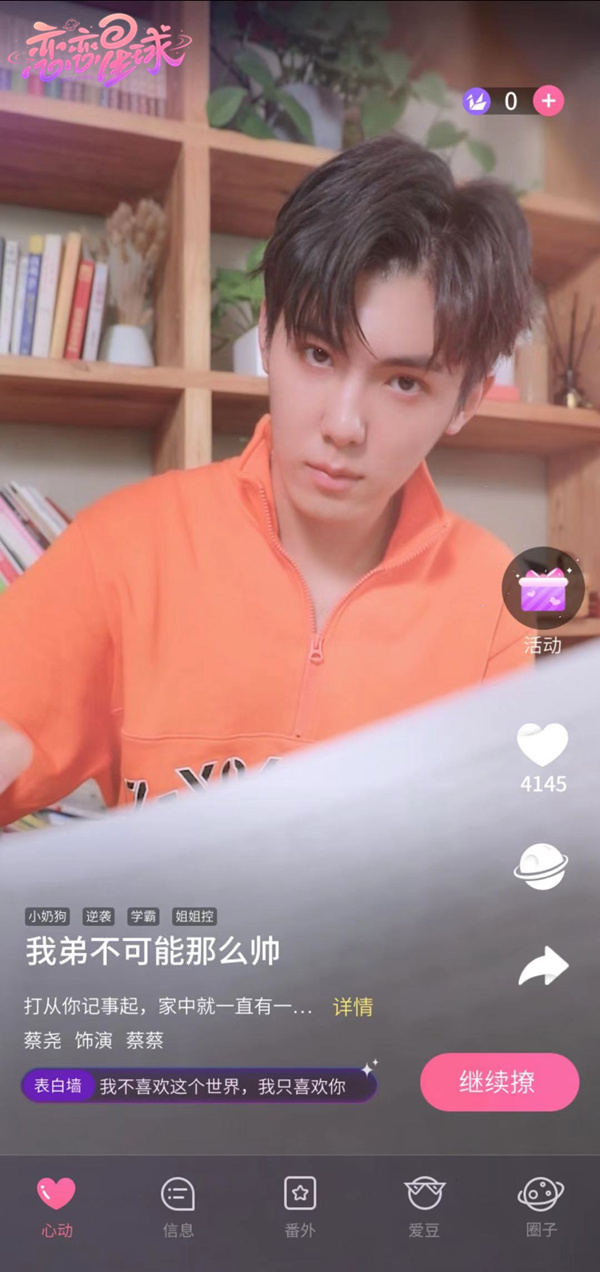Screen dimensions: 600x1272
Task: Switch to the 爱豆 tab
Action: (424, 1208)
